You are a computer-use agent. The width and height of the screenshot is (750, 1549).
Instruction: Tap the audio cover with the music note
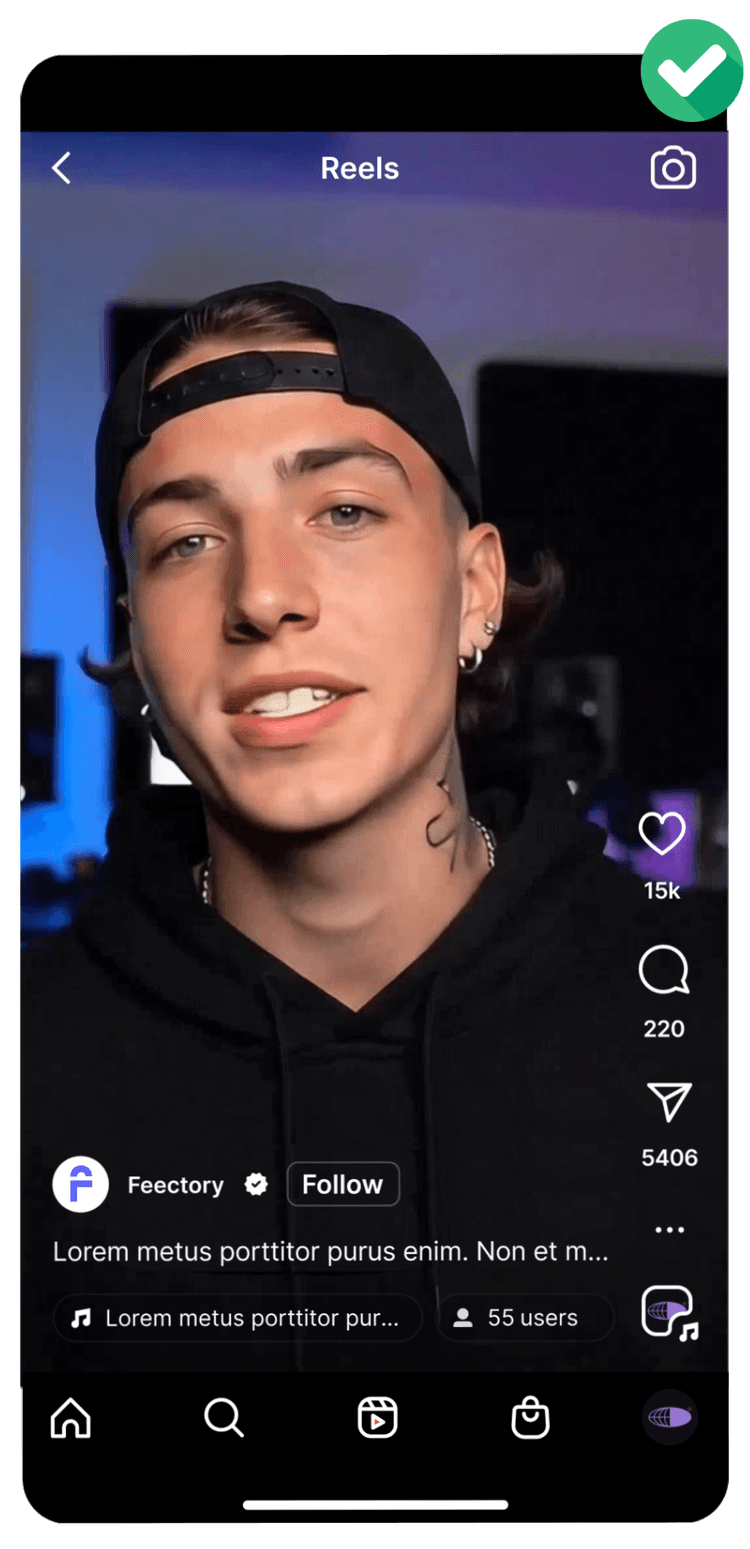[x=668, y=1312]
